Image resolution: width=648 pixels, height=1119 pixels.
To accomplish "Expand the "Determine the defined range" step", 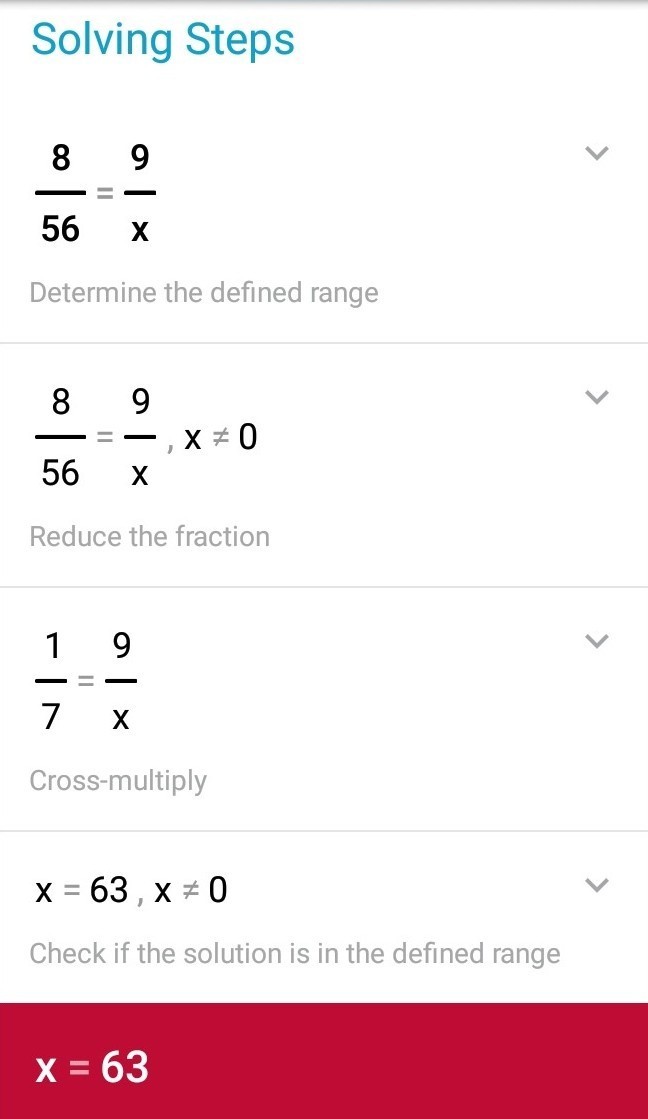I will click(x=596, y=154).
